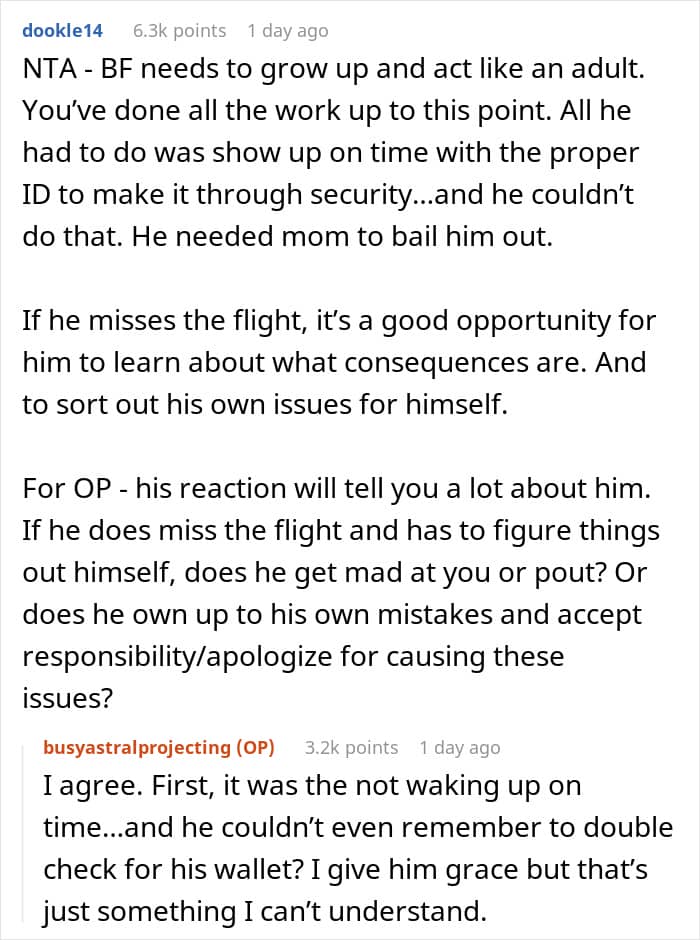Visit busyastralprojecting (OP) profile
This screenshot has height=940, width=700.
[159, 748]
